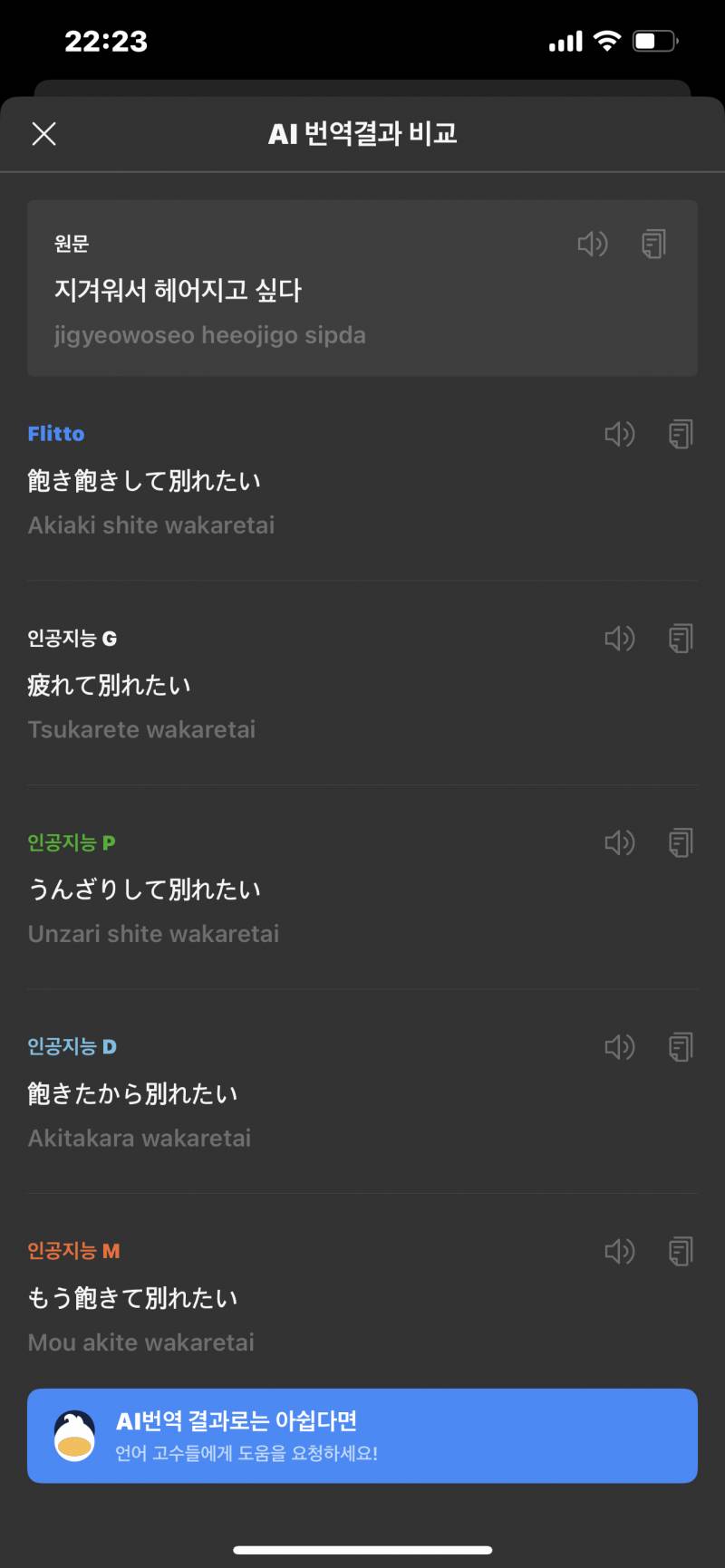Listen to the 인공지능 D translation

click(x=620, y=1046)
